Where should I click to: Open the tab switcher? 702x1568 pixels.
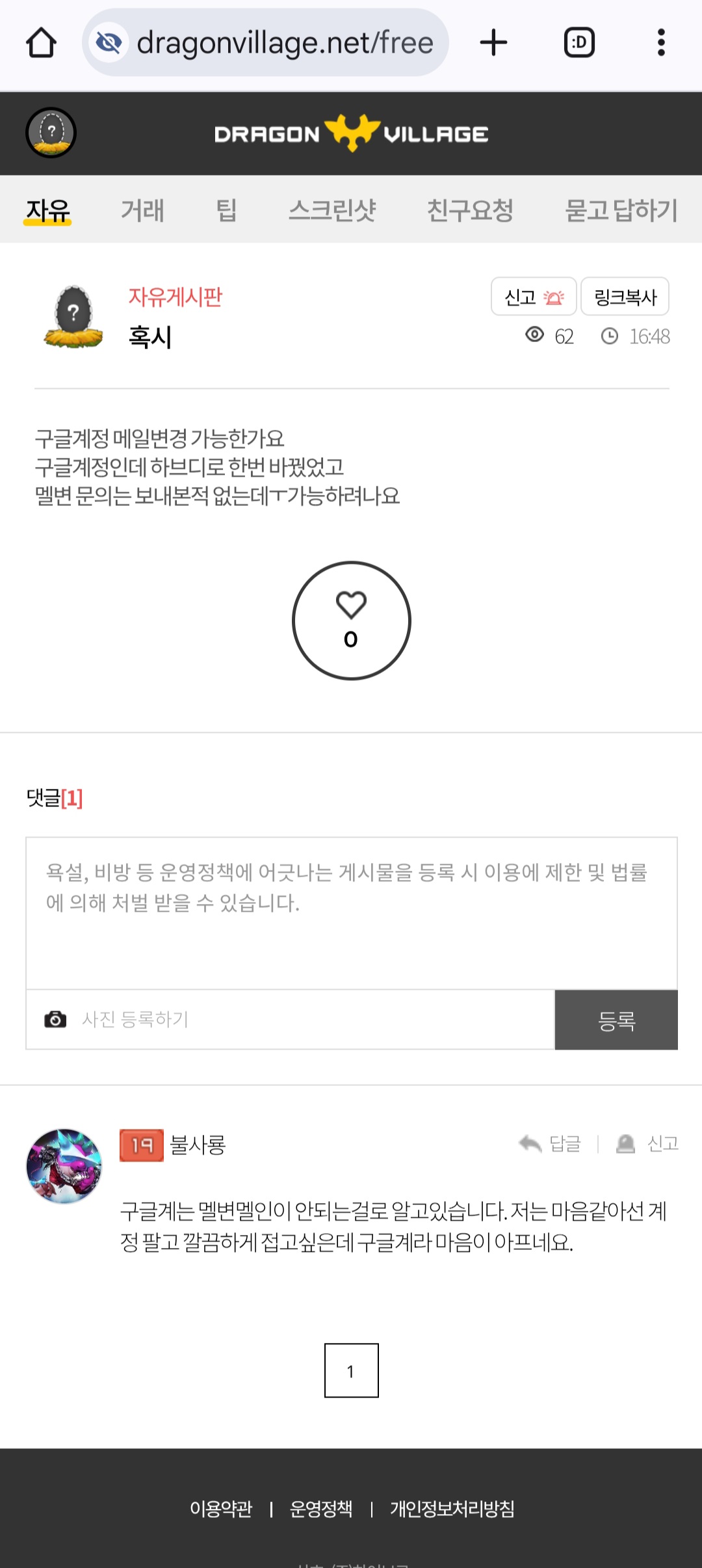(578, 43)
